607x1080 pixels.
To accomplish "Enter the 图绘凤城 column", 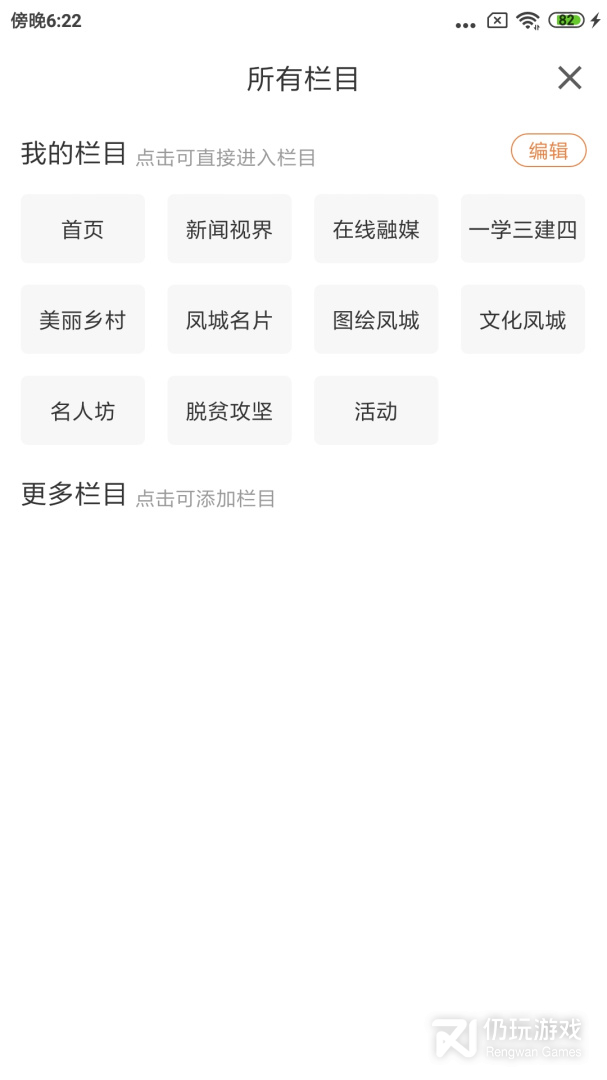I will [x=376, y=320].
